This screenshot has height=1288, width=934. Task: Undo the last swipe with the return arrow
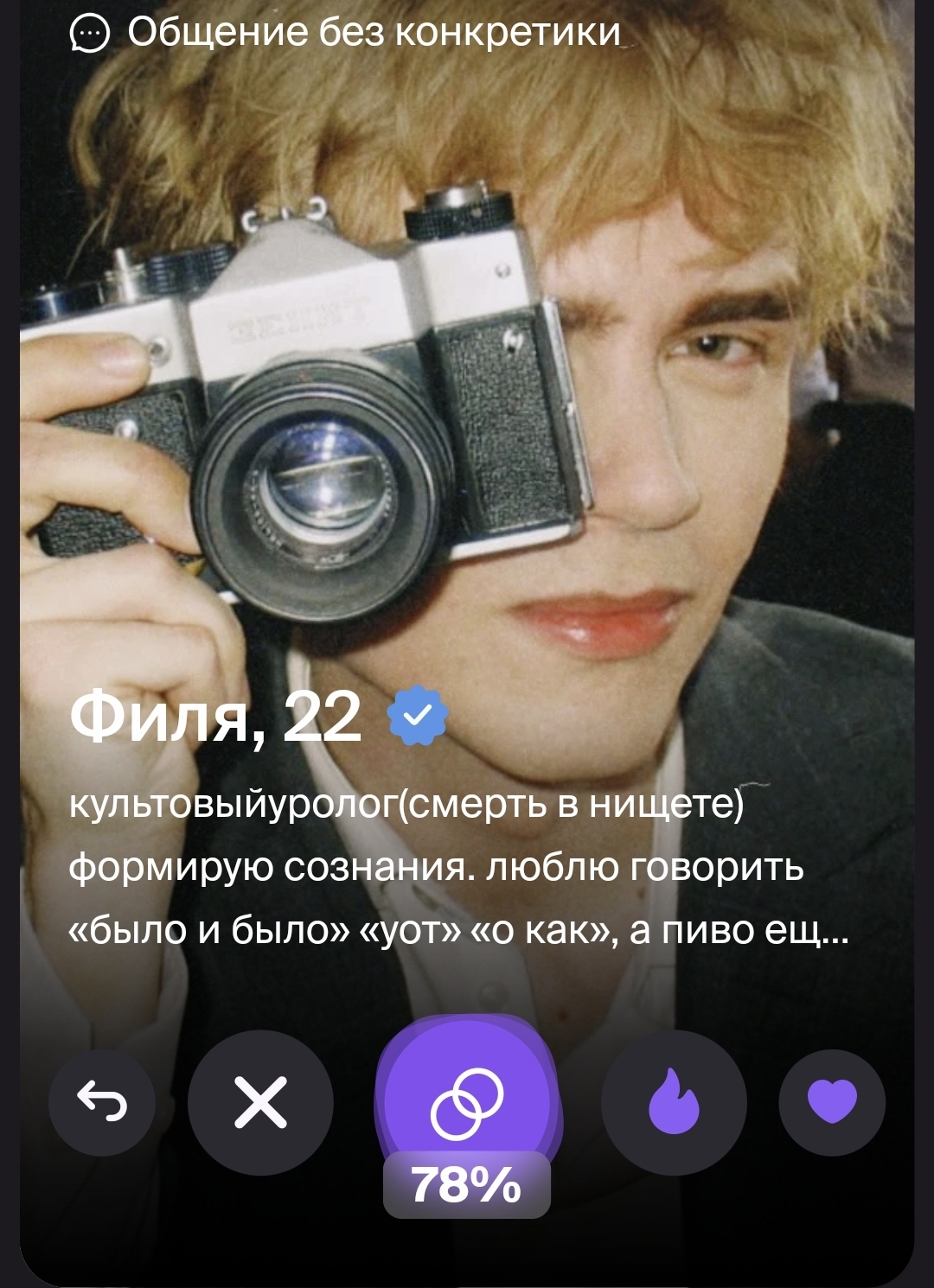[102, 1103]
